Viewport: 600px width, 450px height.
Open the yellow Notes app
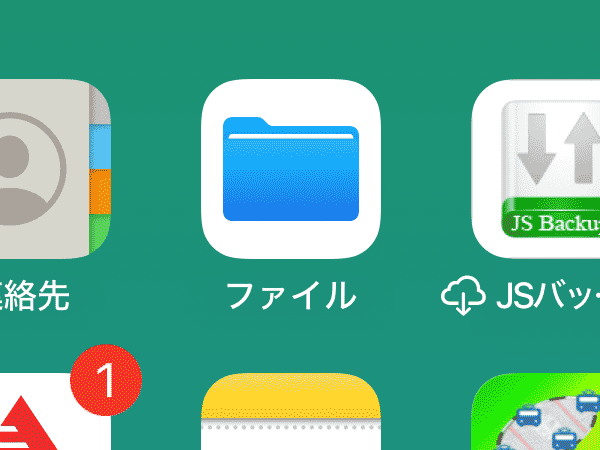[292, 415]
